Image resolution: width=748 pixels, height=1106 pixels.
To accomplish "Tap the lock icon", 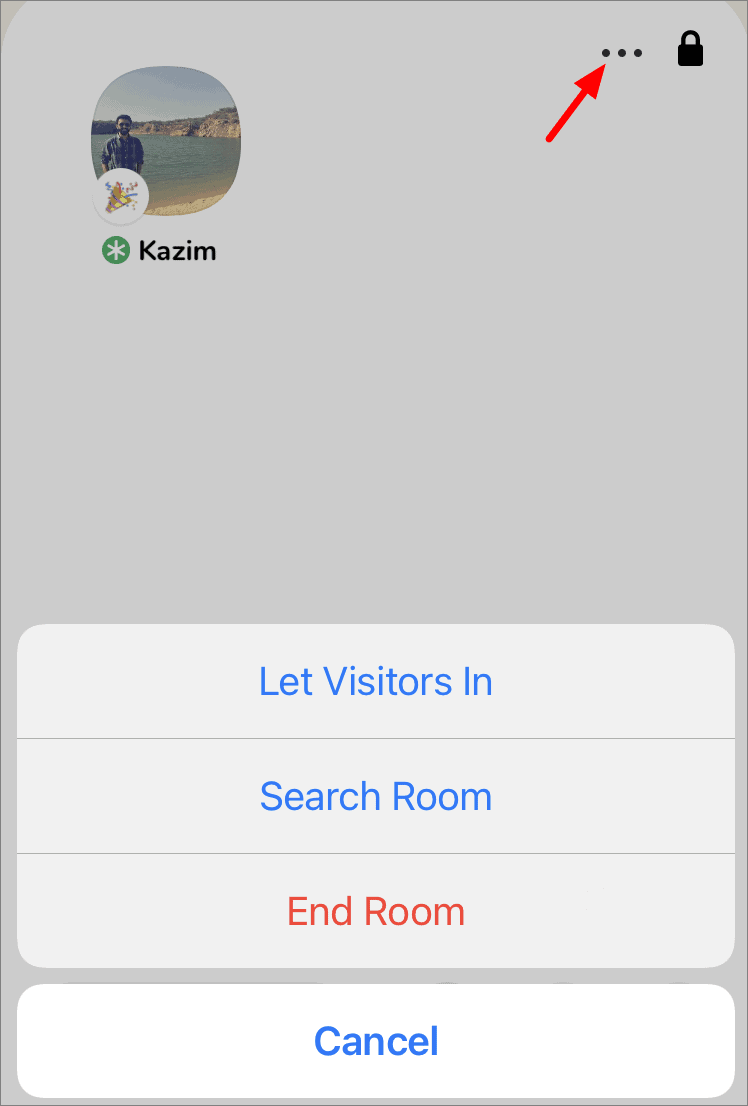I will tap(691, 48).
